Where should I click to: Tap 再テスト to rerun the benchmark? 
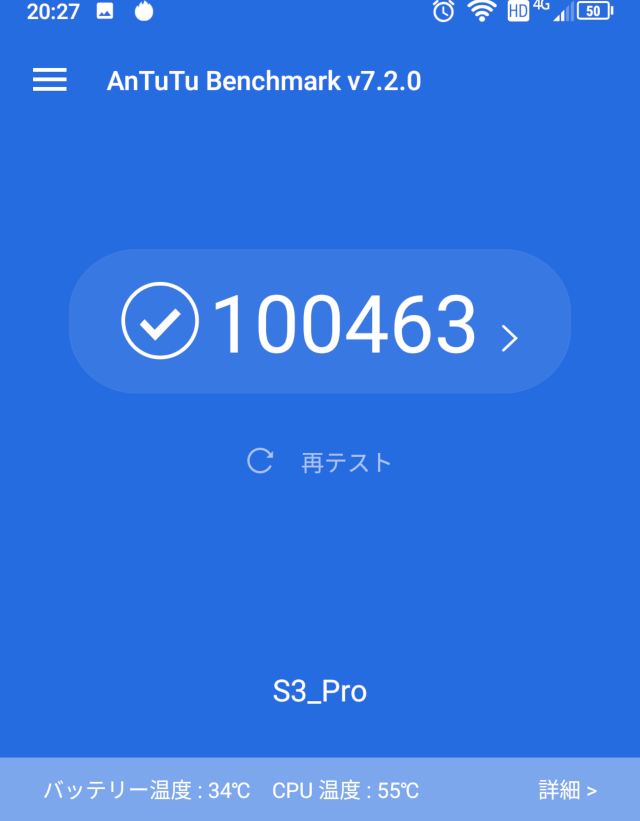(x=322, y=462)
